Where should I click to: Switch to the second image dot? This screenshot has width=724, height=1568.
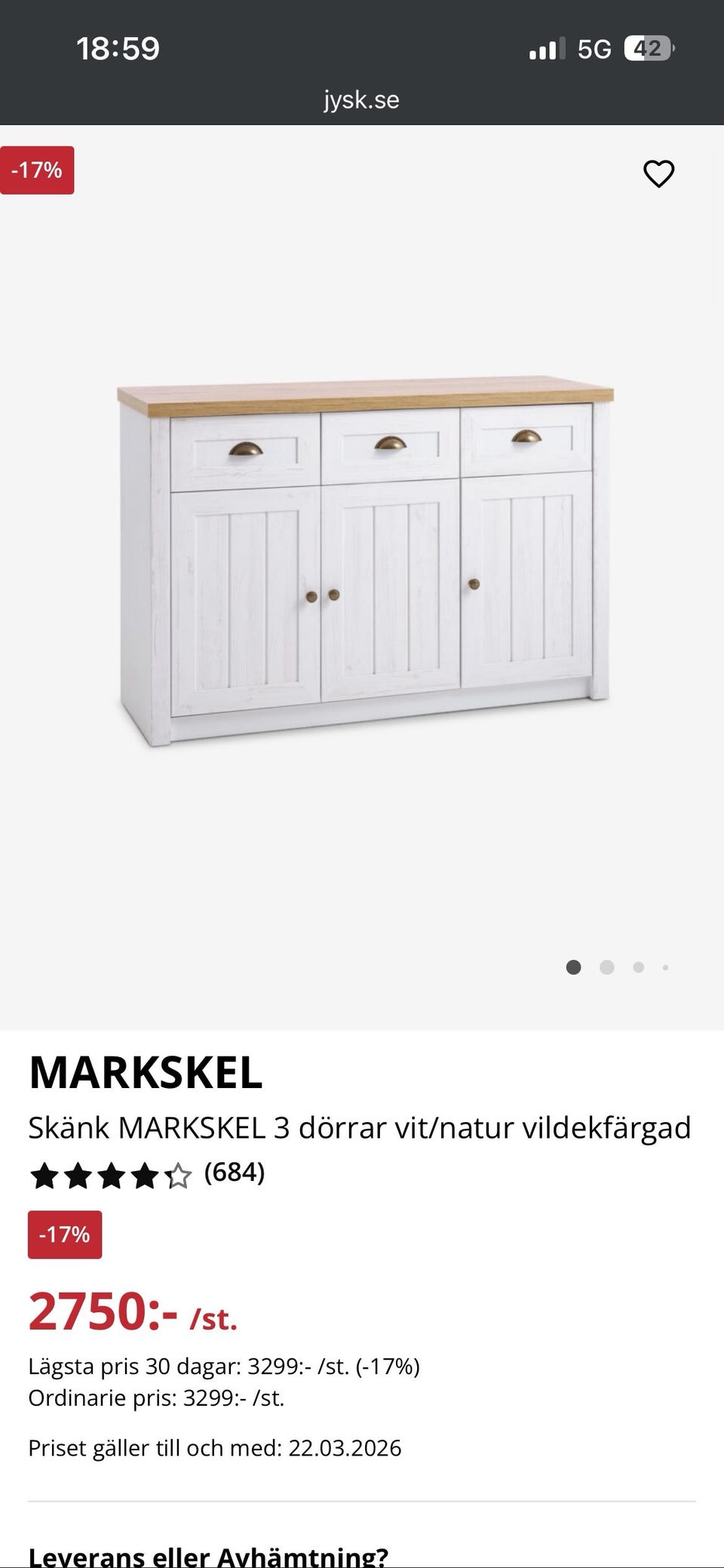click(606, 967)
